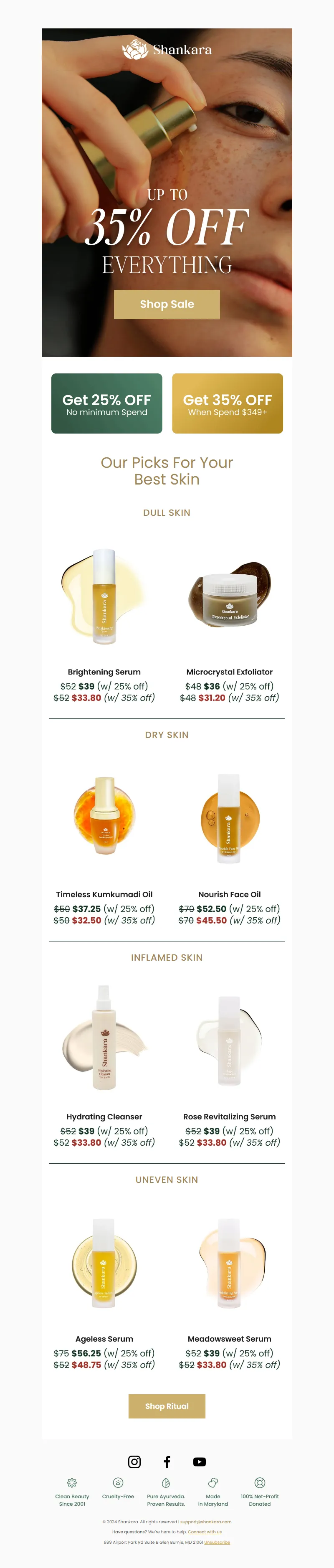The height and width of the screenshot is (1568, 334).
Task: View the Brightening Serum product
Action: (x=104, y=596)
